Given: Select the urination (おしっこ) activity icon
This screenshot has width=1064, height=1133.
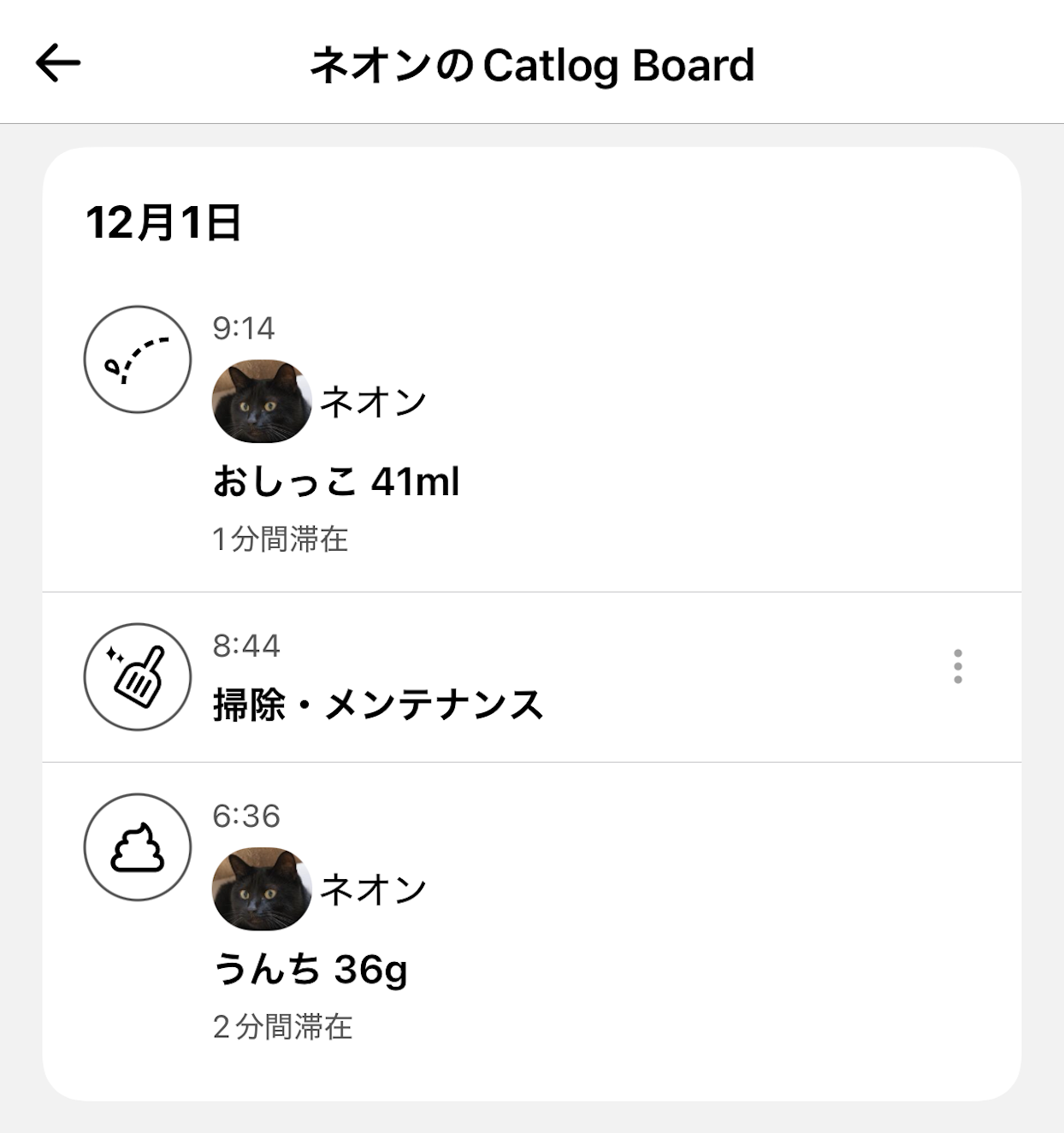Looking at the screenshot, I should click(137, 359).
